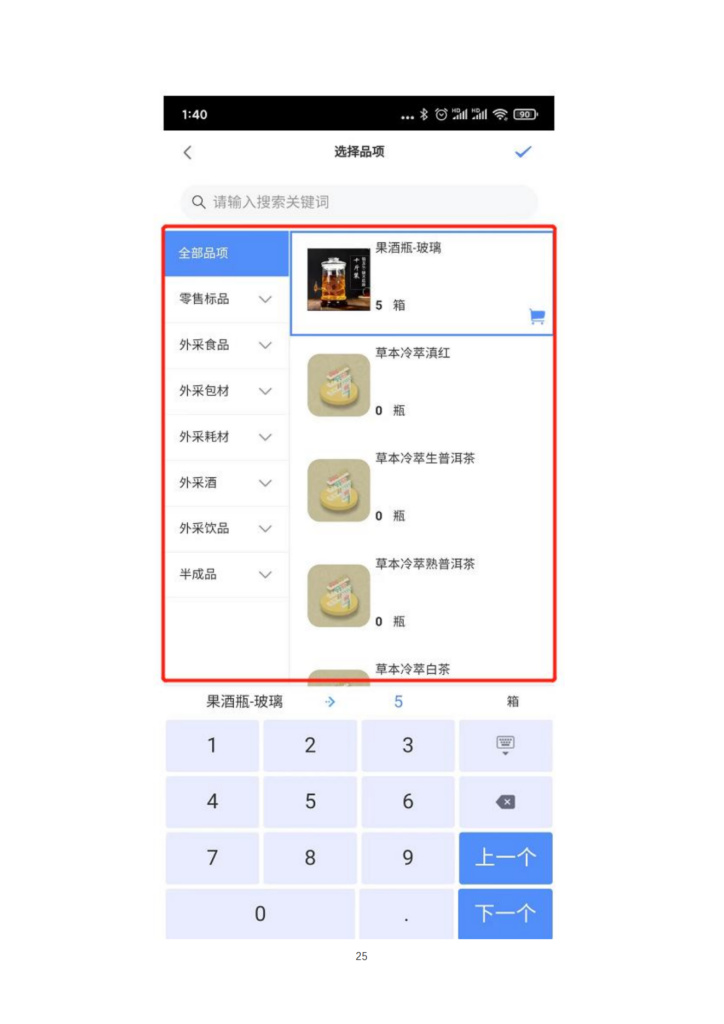
Task: Select the 草本冷萃生普洱茶 item
Action: (420, 488)
